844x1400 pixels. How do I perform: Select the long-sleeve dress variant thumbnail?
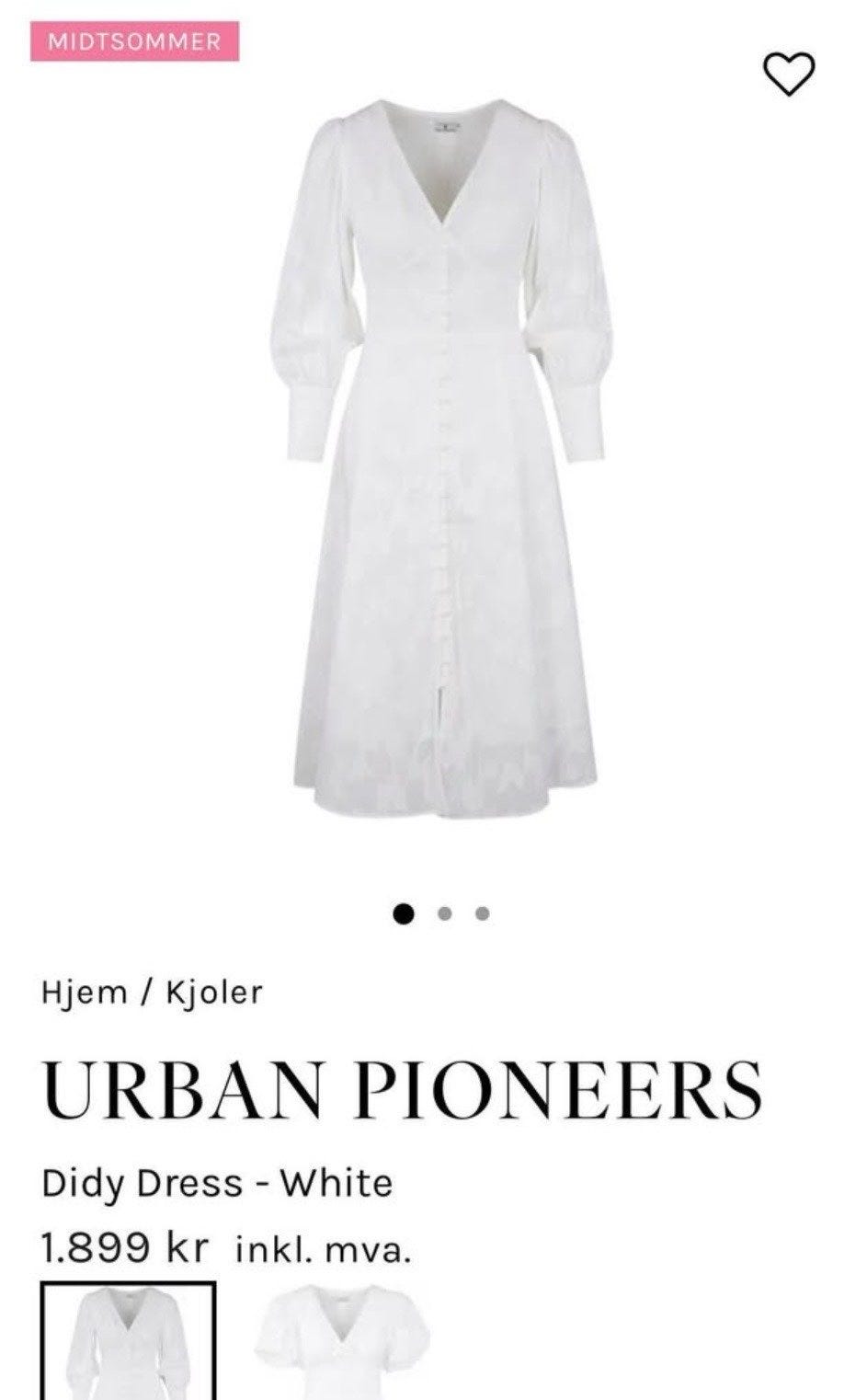tap(128, 1340)
